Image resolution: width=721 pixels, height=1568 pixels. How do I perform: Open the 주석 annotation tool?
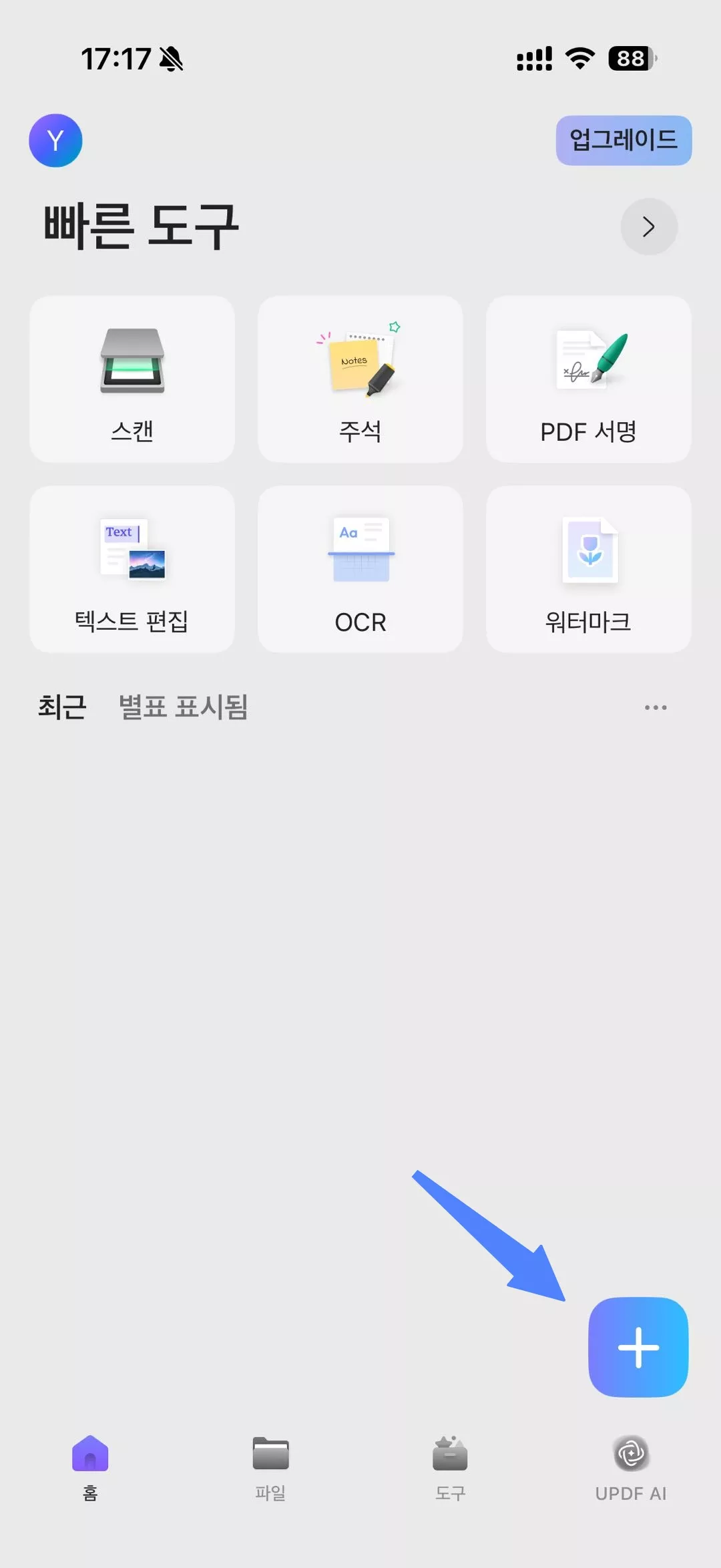[360, 379]
